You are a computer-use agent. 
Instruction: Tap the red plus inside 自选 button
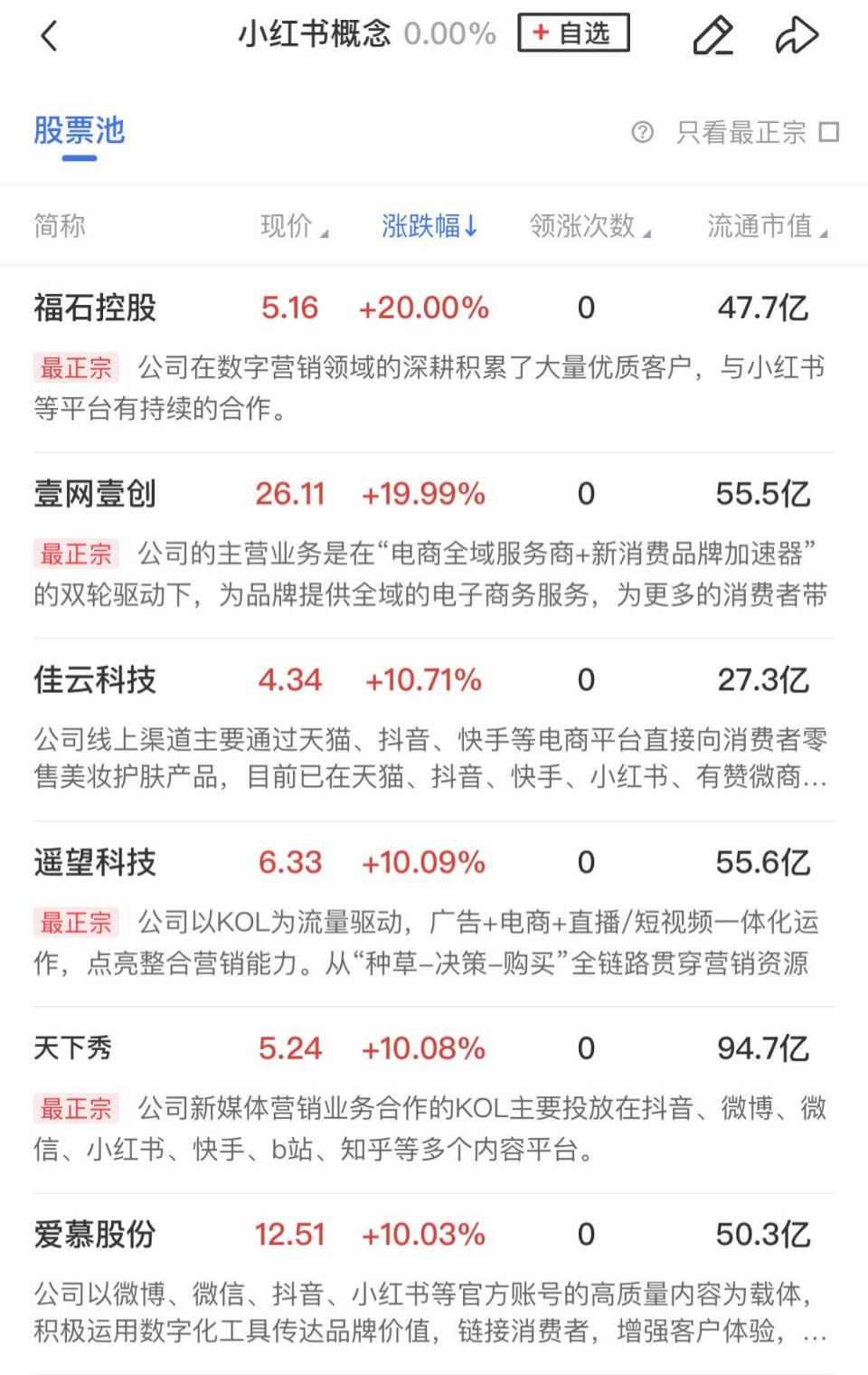pyautogui.click(x=540, y=33)
